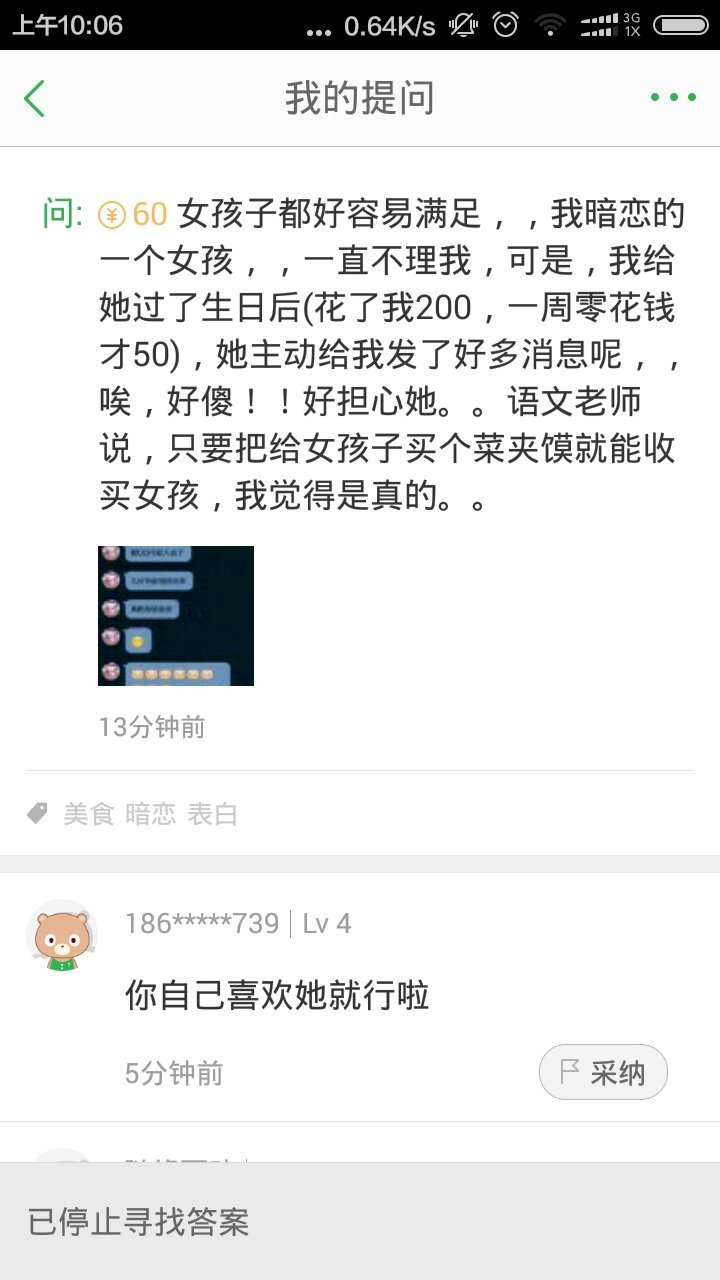Image resolution: width=720 pixels, height=1280 pixels.
Task: Tap the 采纳 button on the answer
Action: click(x=603, y=1073)
